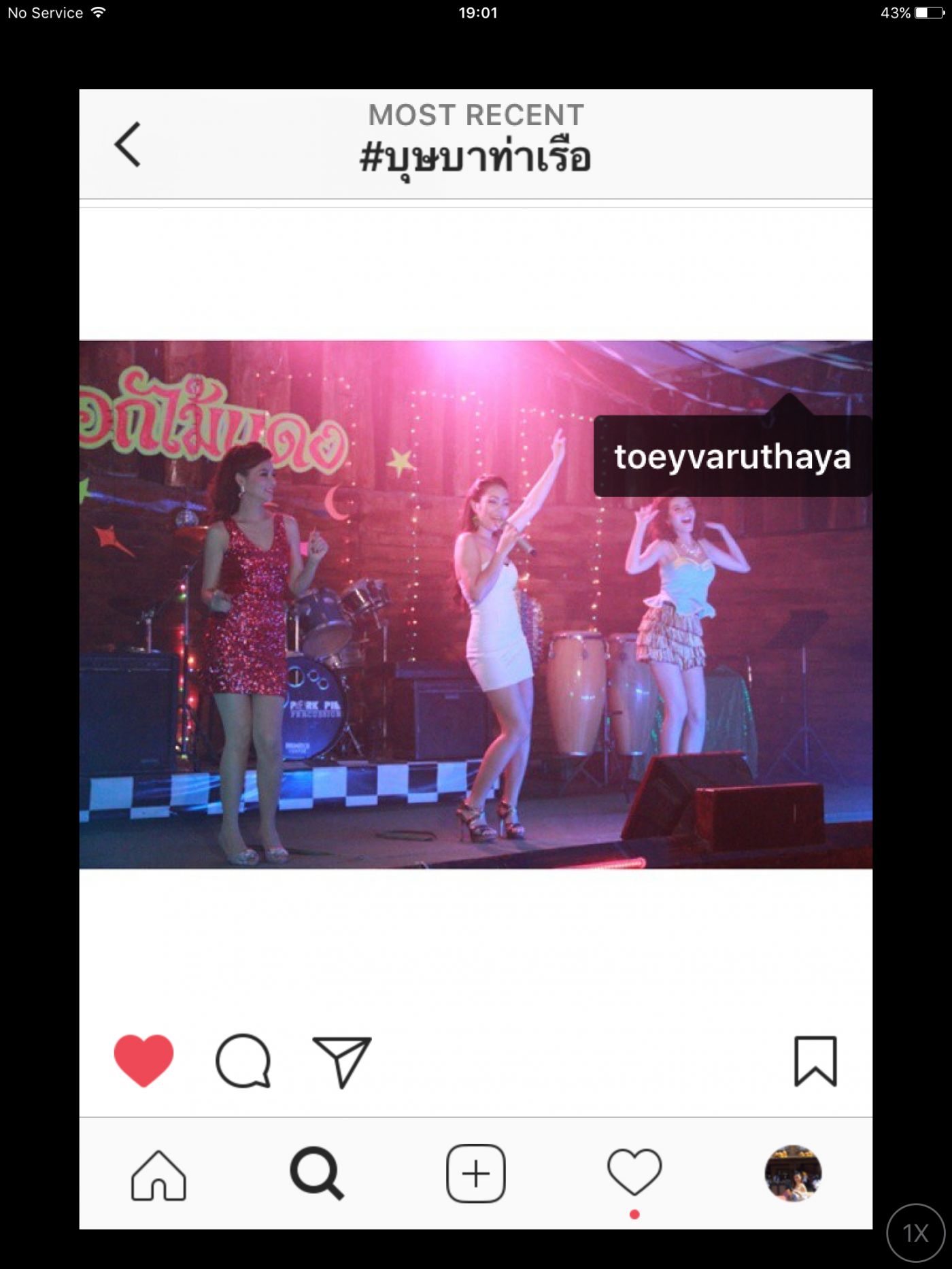This screenshot has height=1269, width=952.
Task: Open the activity heart tab
Action: pos(634,1172)
